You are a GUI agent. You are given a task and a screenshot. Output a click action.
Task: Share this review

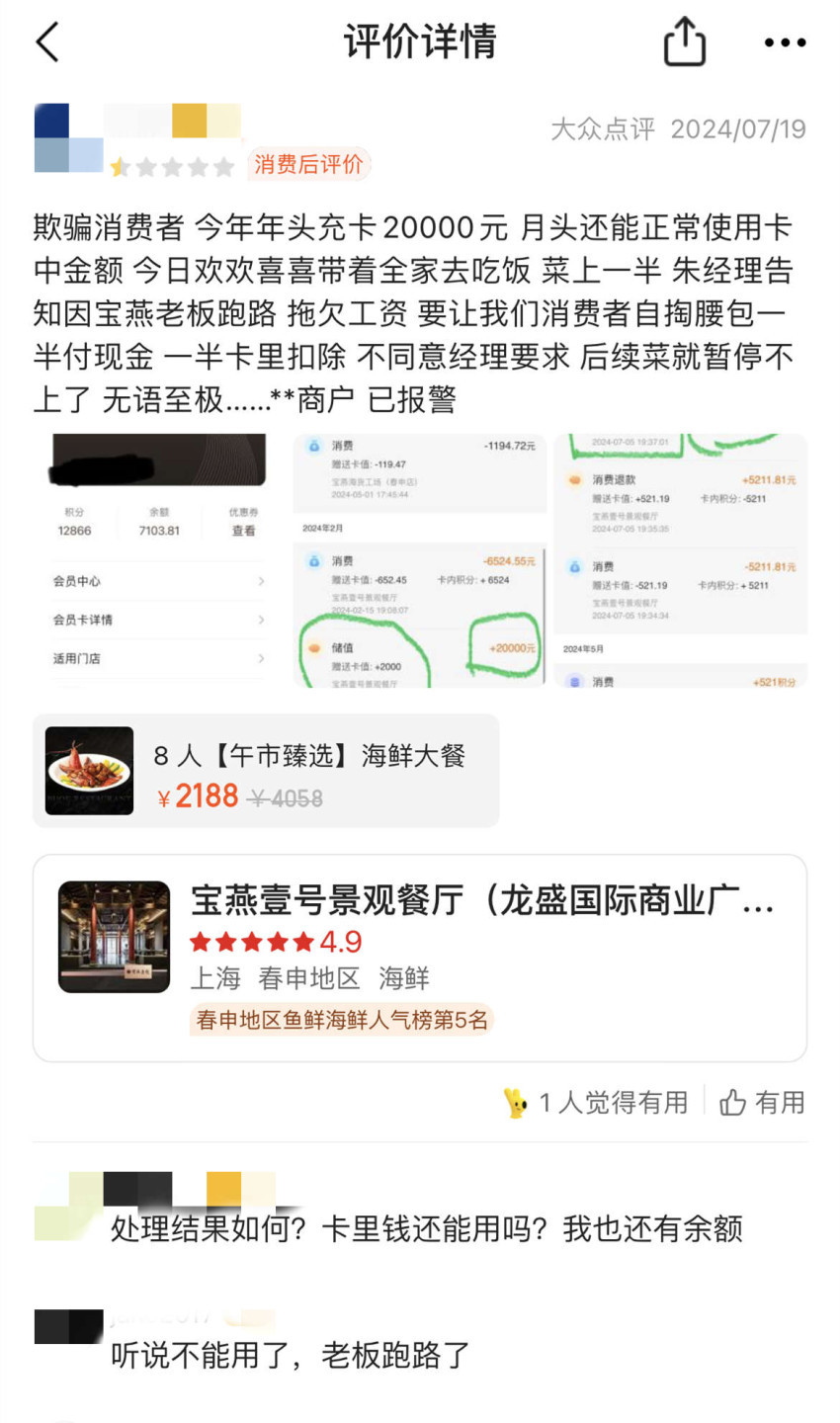(x=684, y=42)
